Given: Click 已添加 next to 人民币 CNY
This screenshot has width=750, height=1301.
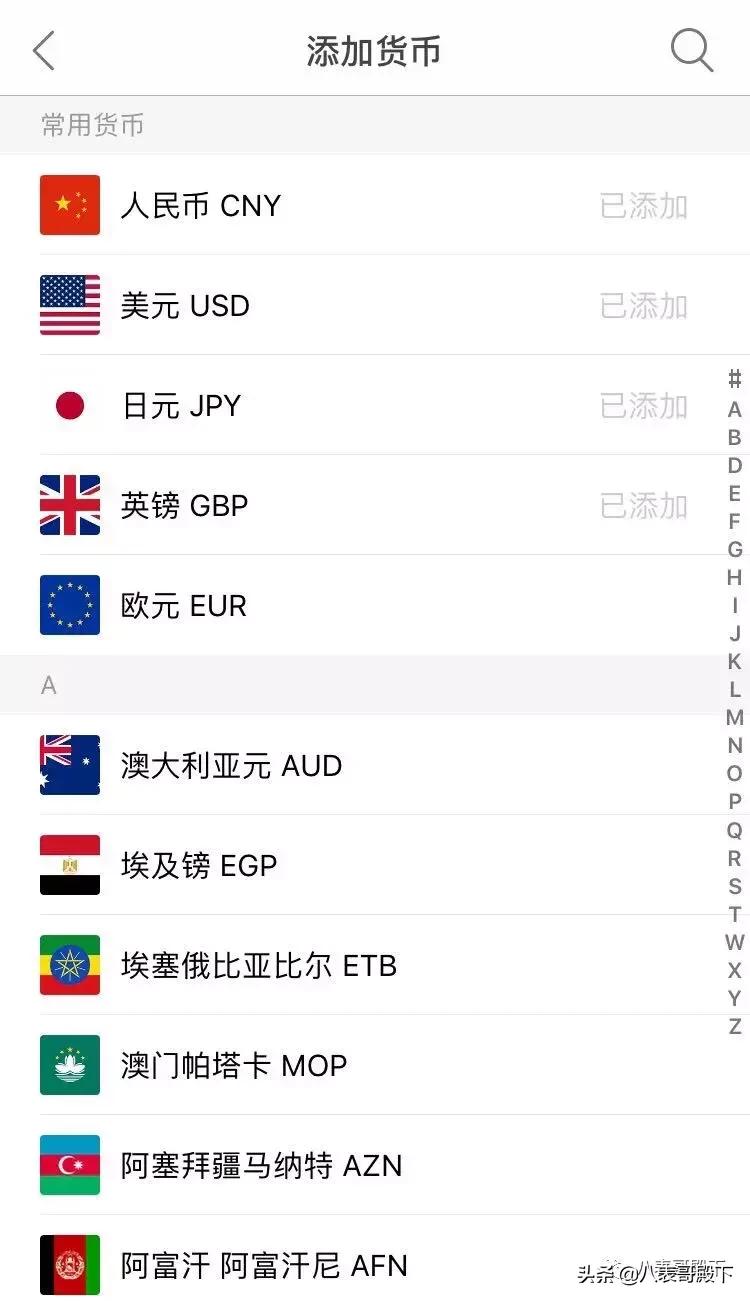Looking at the screenshot, I should (x=643, y=205).
